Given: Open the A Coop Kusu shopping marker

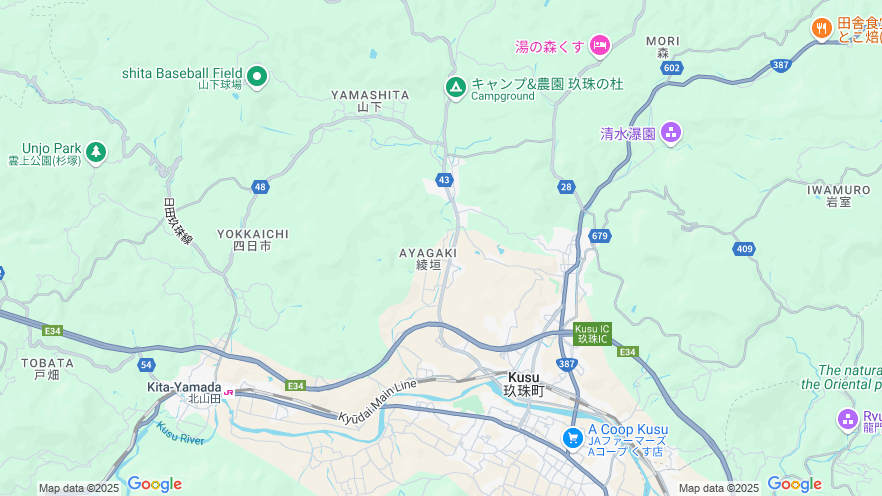Looking at the screenshot, I should 572,437.
